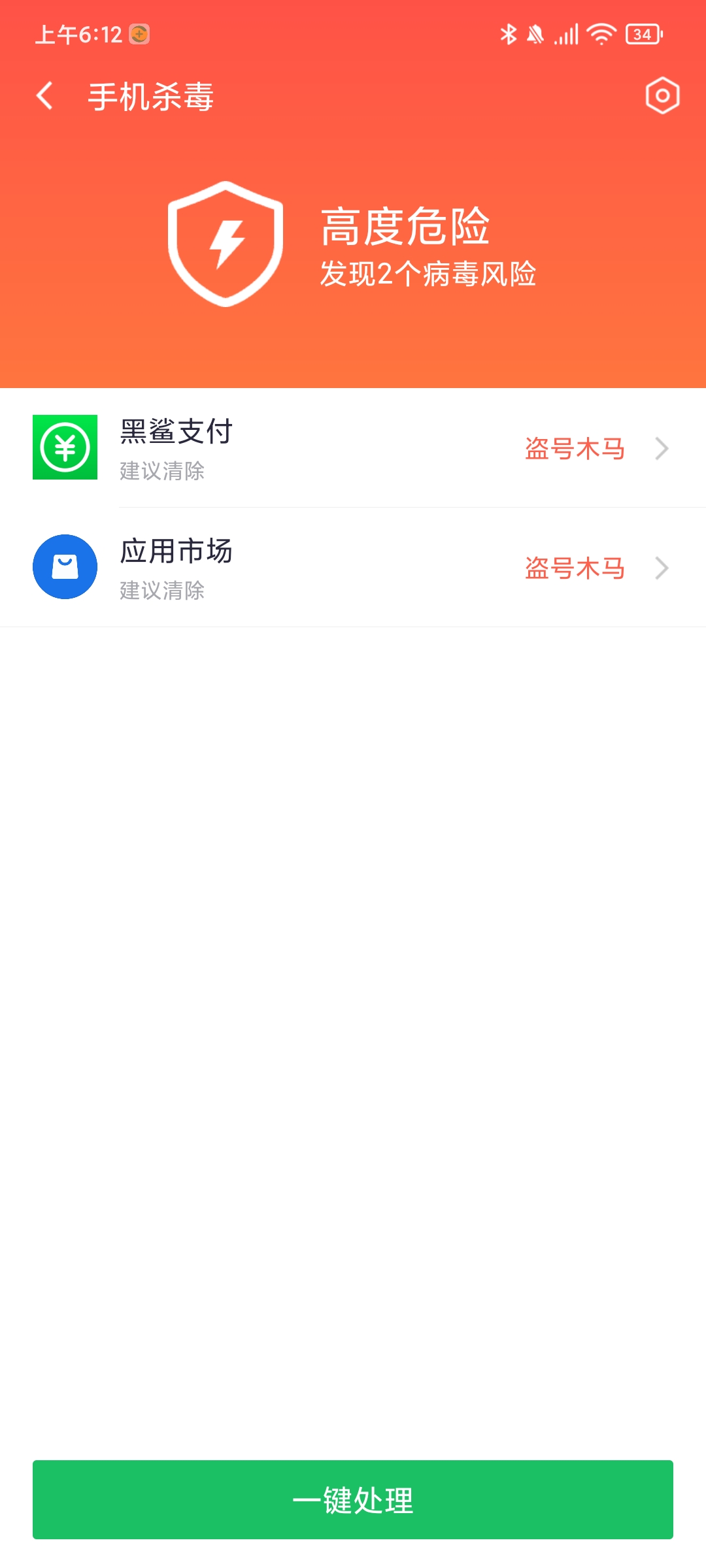This screenshot has width=706, height=1568.
Task: Open 黑鲨支付 virus risk details
Action: tap(353, 448)
